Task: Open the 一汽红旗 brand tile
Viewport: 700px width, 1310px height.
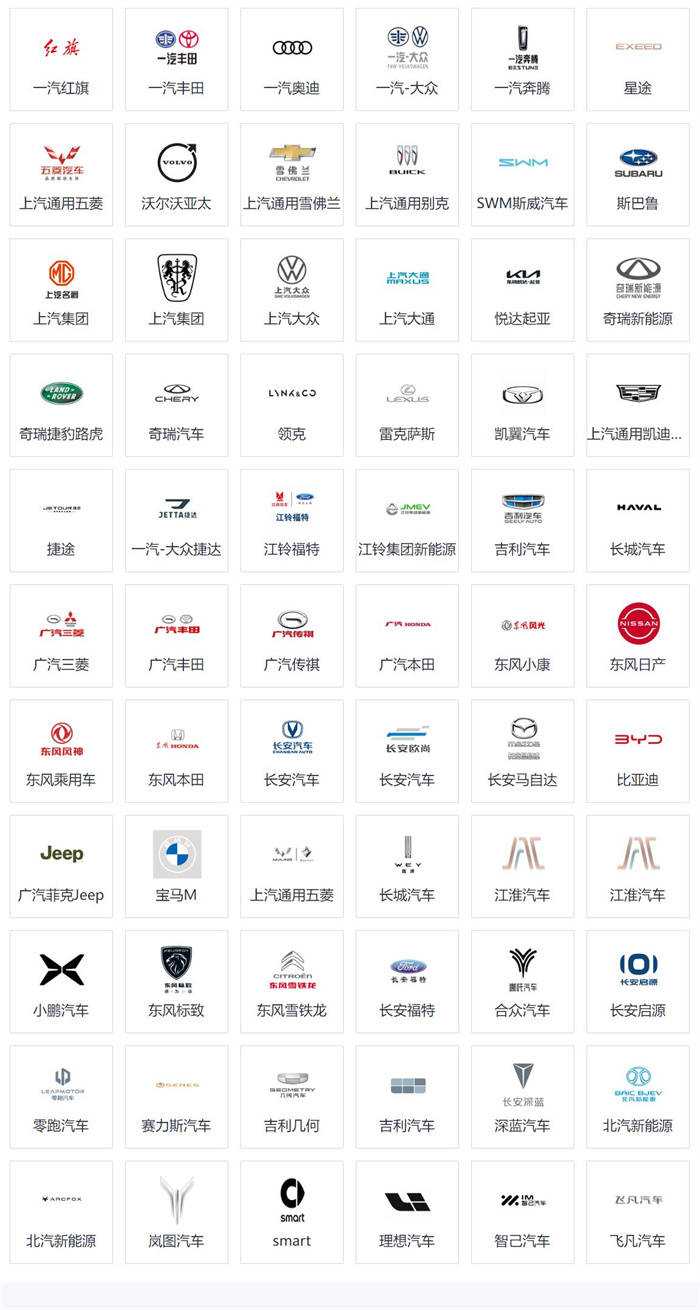Action: 61,59
